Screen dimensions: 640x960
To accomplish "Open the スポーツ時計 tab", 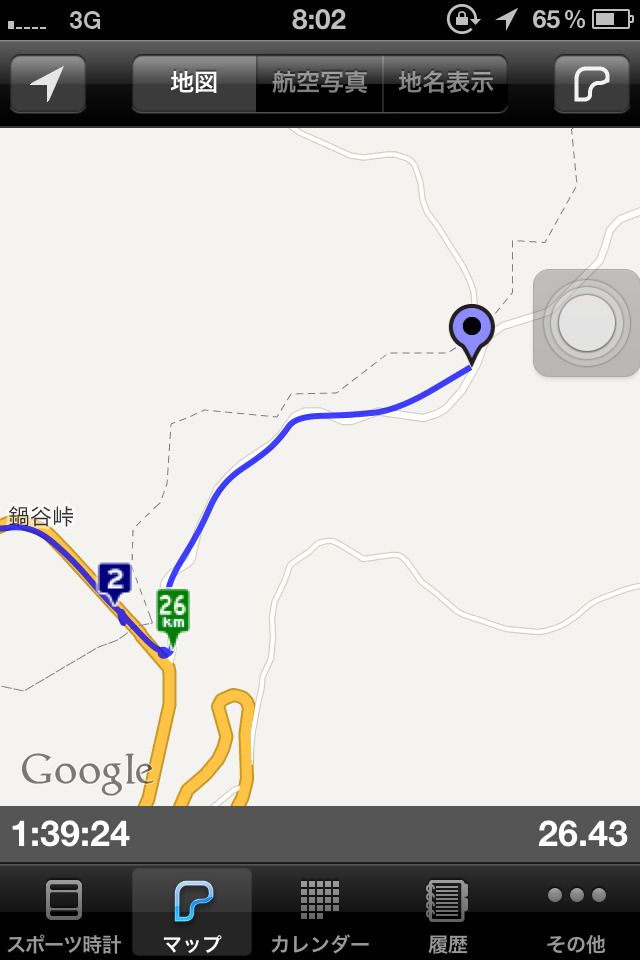I will tap(64, 914).
